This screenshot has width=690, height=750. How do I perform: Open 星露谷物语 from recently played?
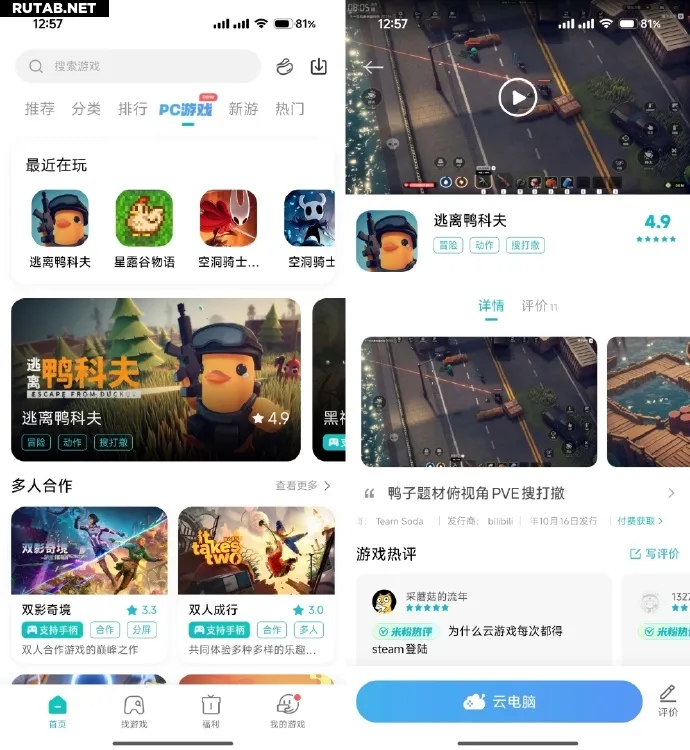tap(144, 230)
